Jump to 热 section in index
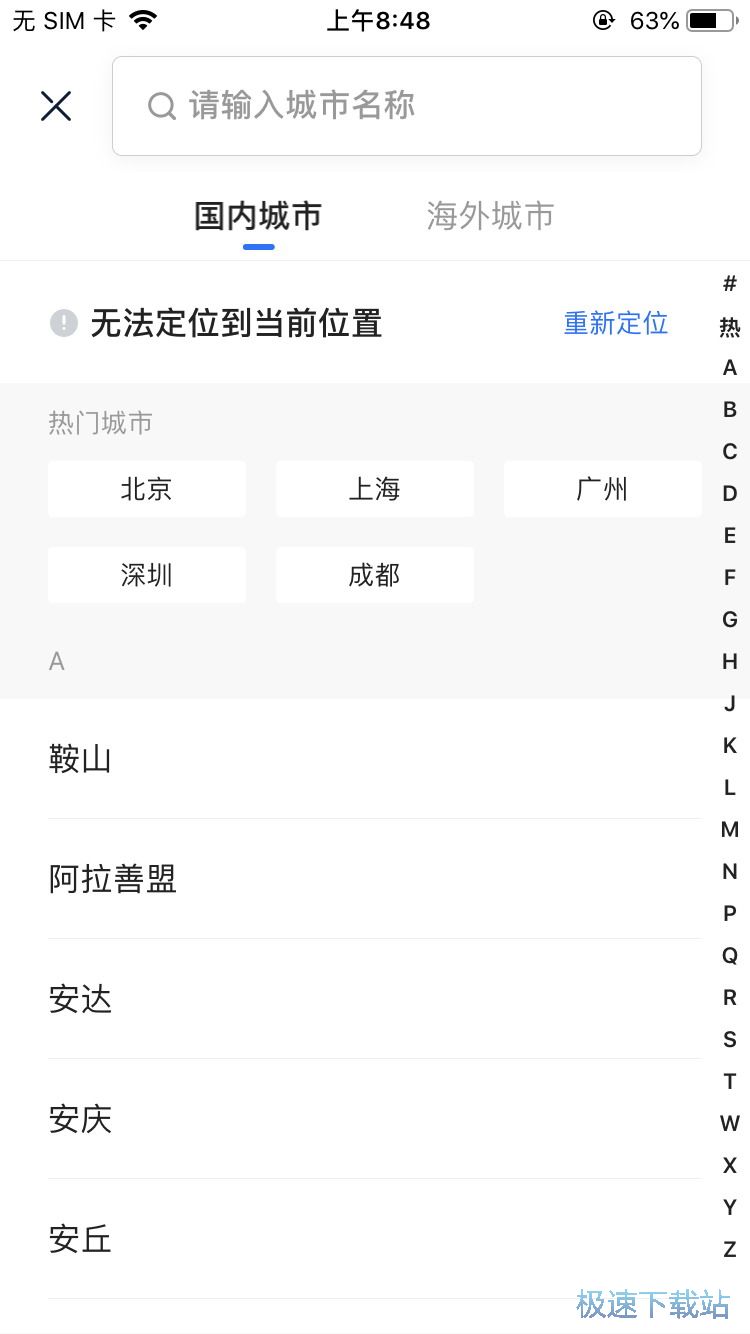This screenshot has height=1334, width=750. [730, 327]
